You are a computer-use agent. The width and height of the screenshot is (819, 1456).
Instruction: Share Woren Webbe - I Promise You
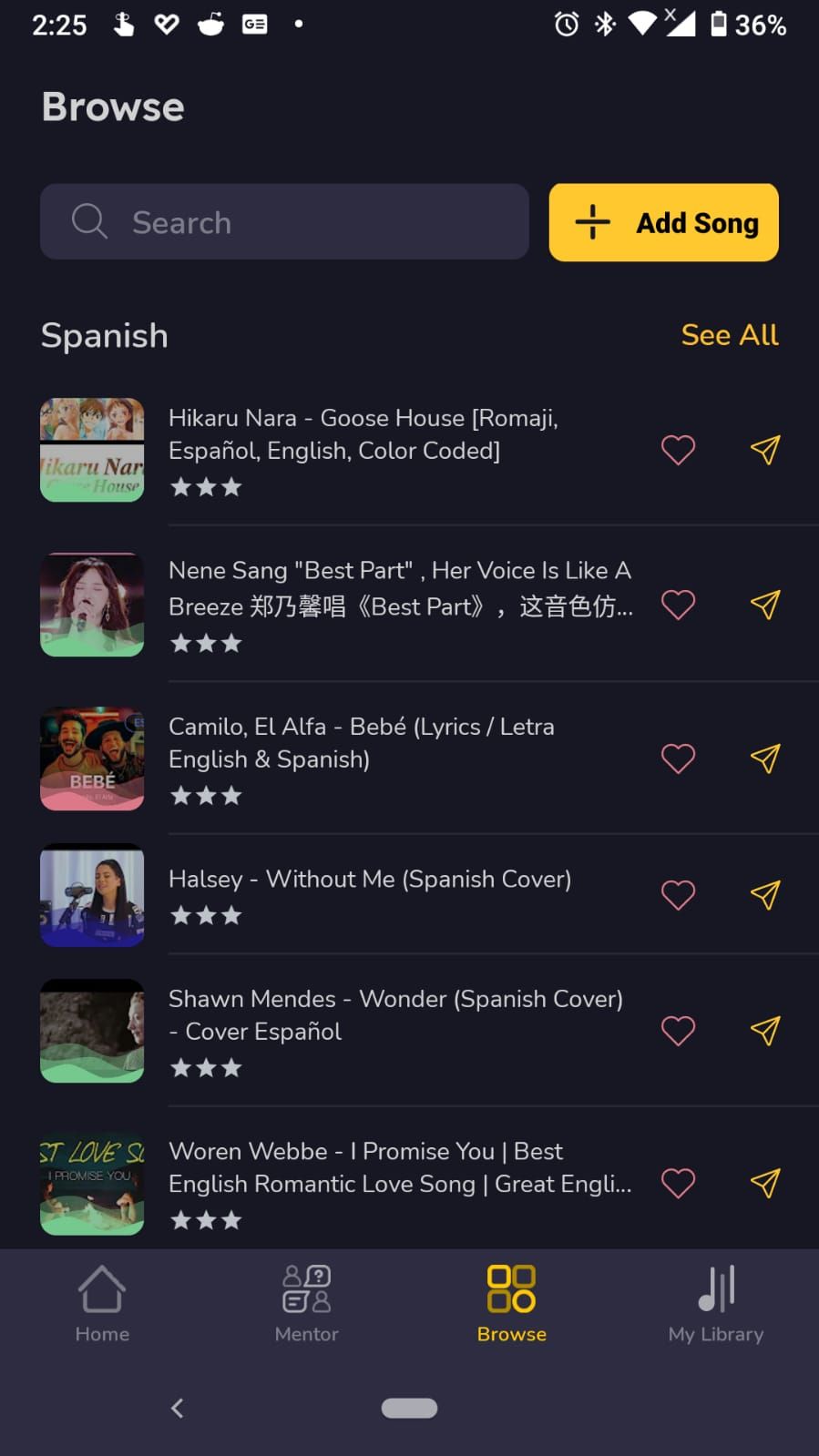764,1183
